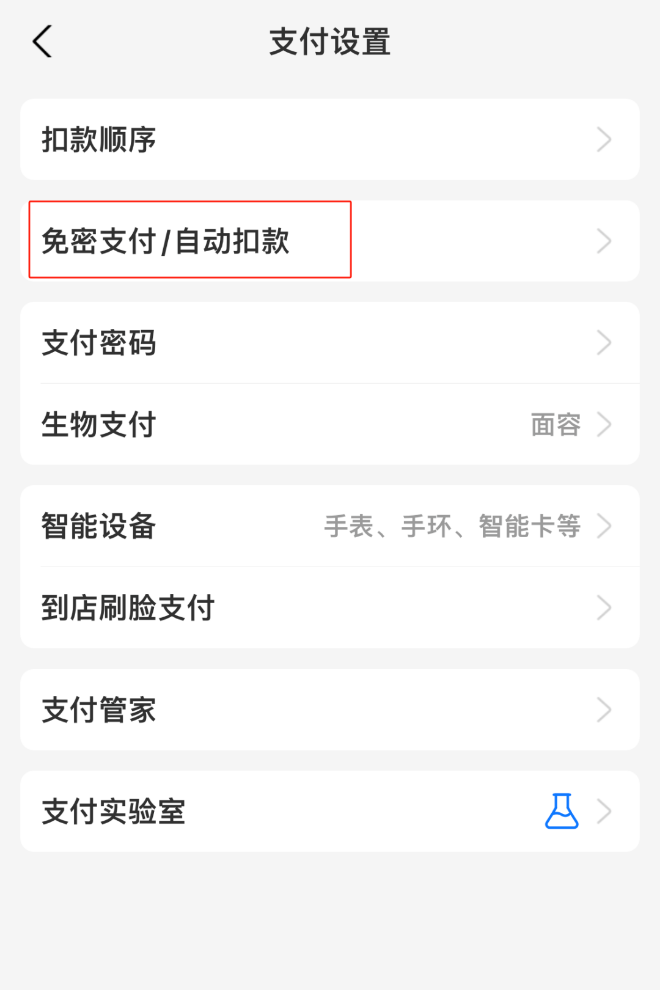The height and width of the screenshot is (990, 660).
Task: Open 支付密码 settings
Action: tap(329, 343)
